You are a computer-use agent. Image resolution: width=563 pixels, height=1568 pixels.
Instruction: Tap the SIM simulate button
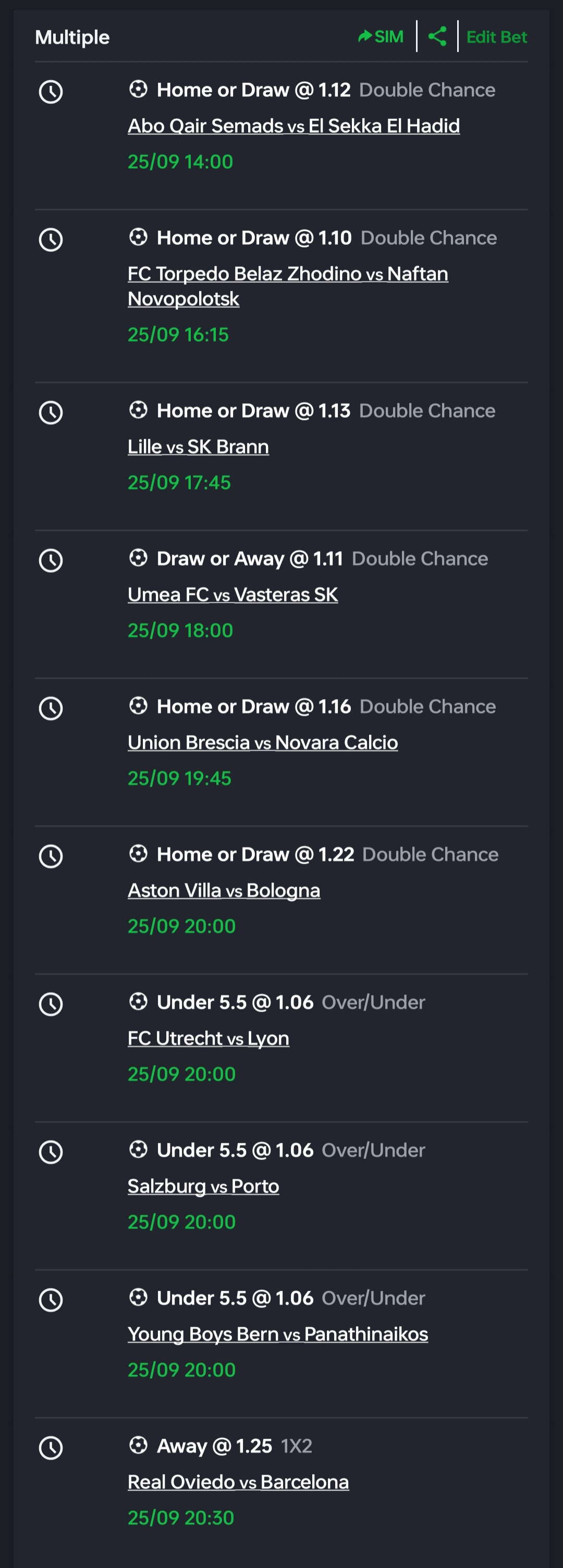[381, 37]
